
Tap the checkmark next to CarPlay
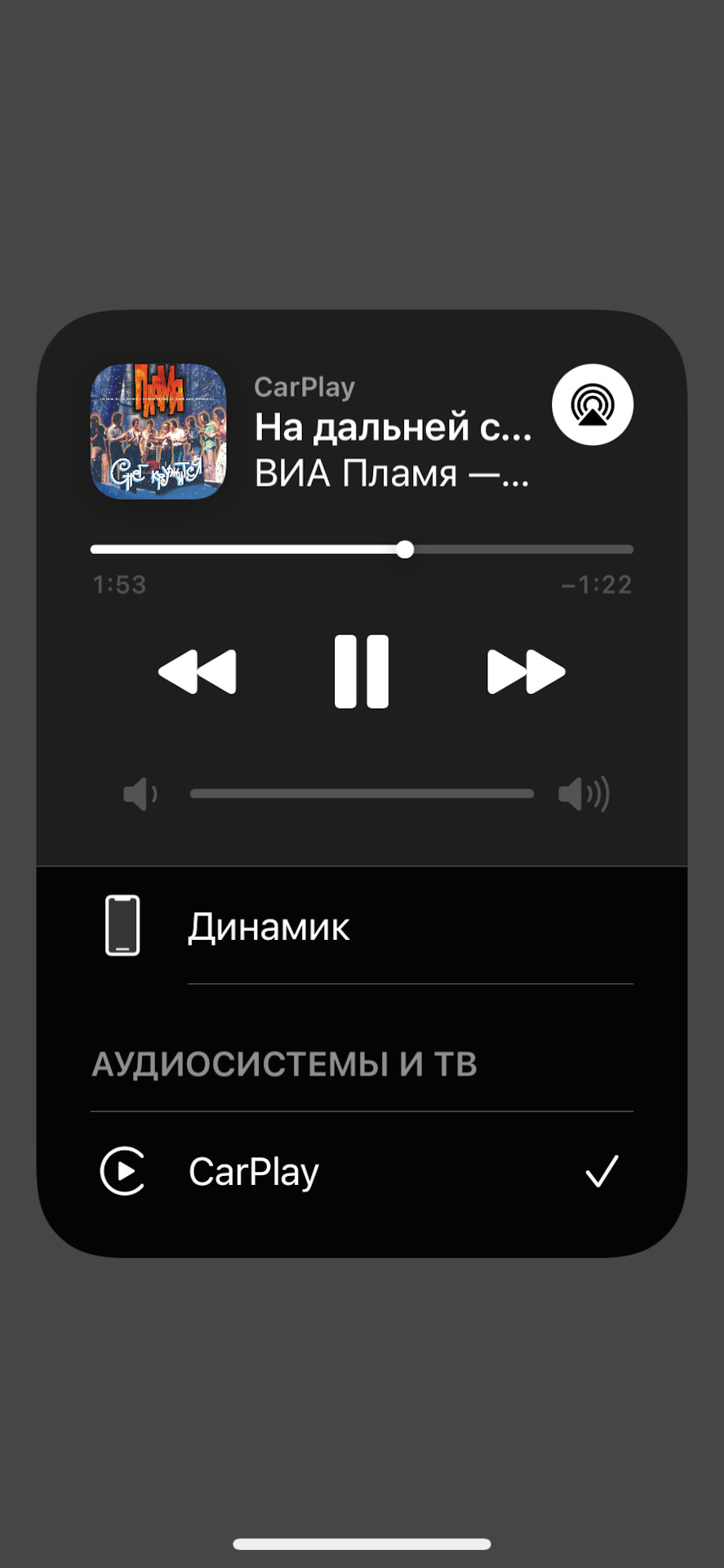point(602,1171)
